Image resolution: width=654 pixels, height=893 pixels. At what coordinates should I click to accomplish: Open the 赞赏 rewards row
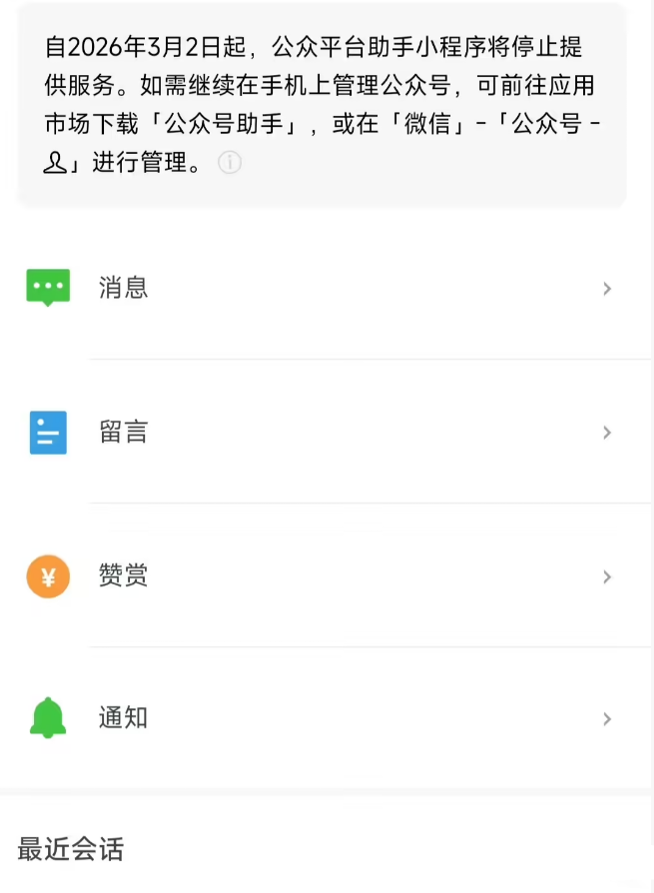(x=326, y=576)
